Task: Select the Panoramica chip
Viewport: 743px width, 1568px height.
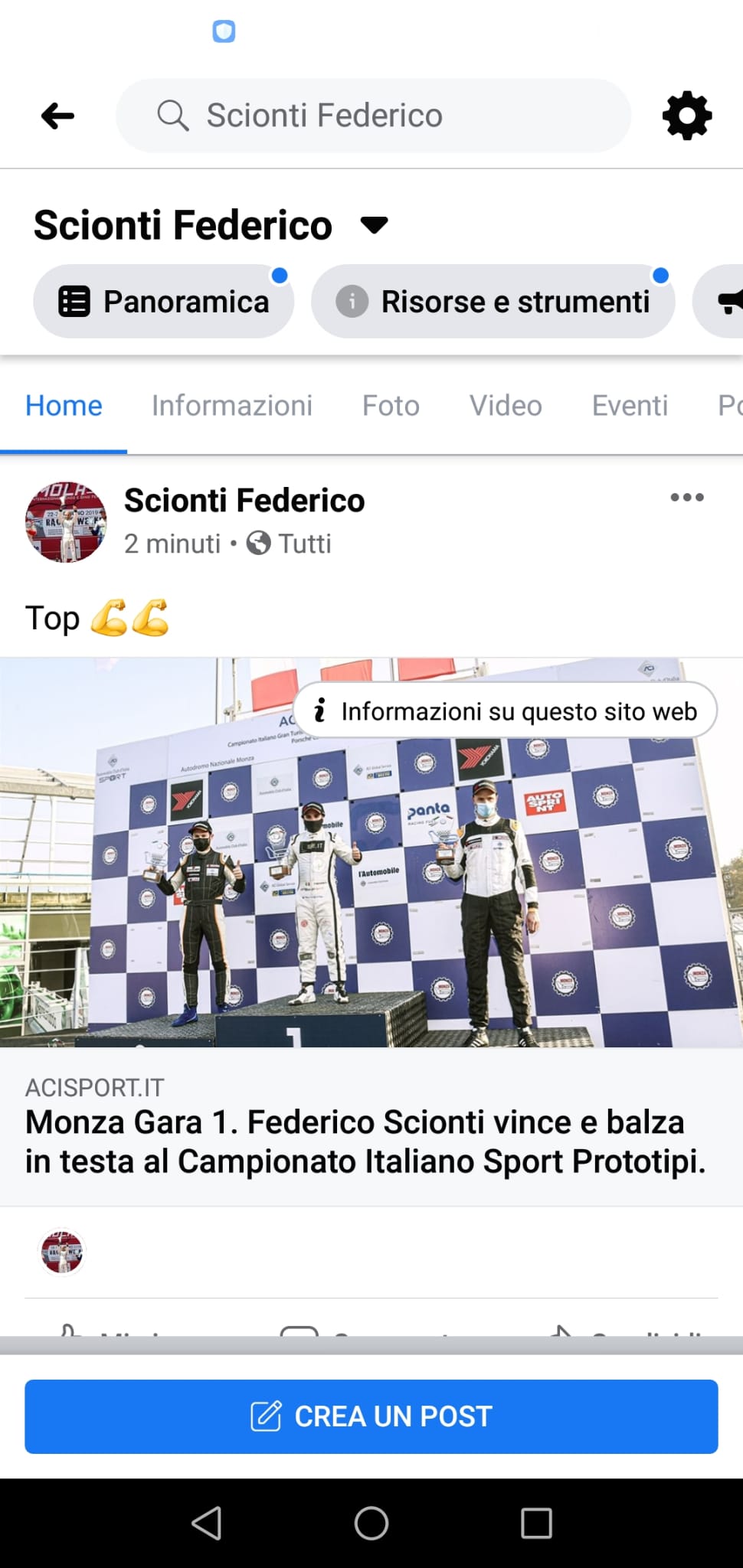Action: 163,302
